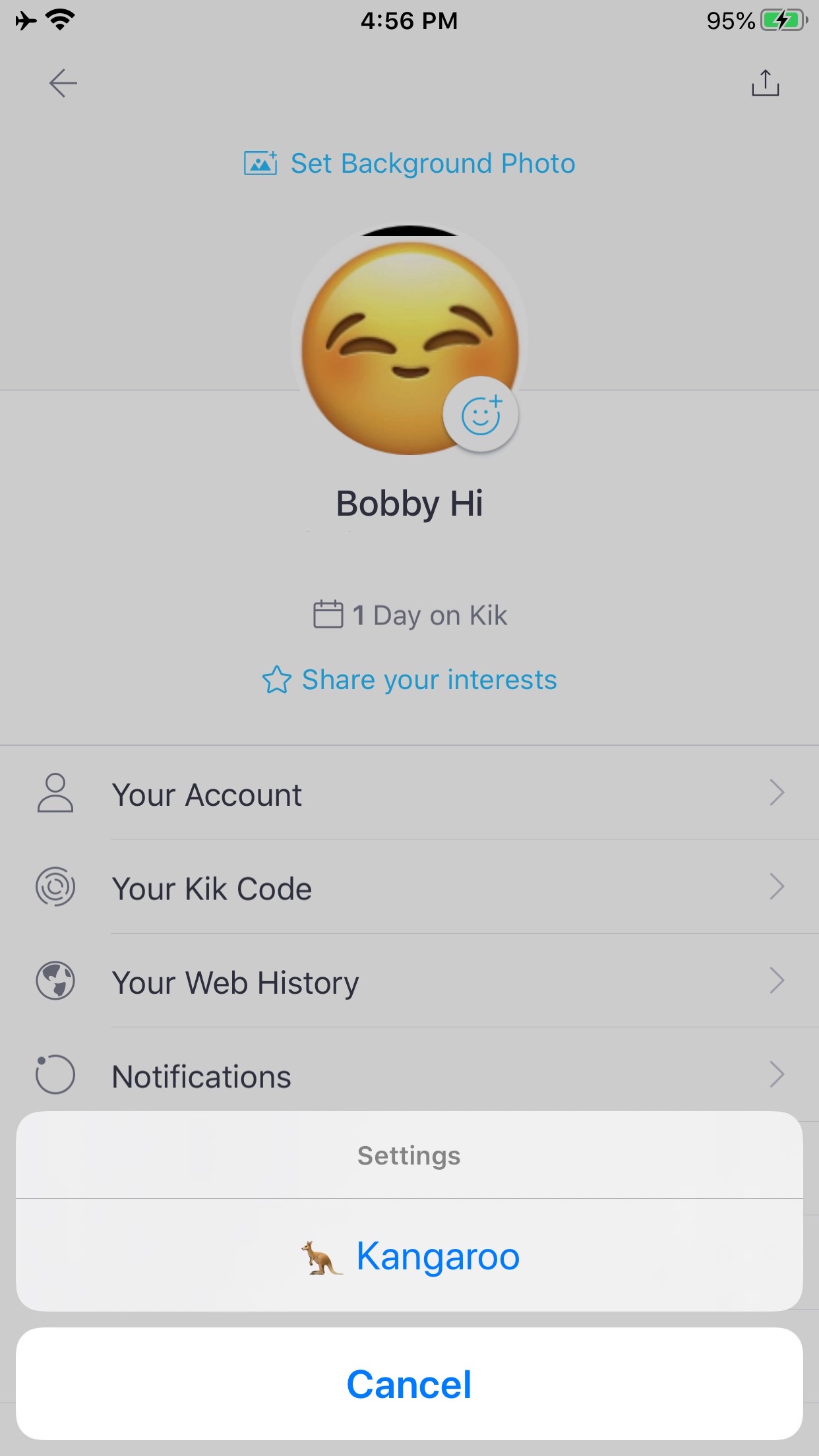Viewport: 819px width, 1456px height.
Task: Tap Share your interests
Action: click(409, 680)
